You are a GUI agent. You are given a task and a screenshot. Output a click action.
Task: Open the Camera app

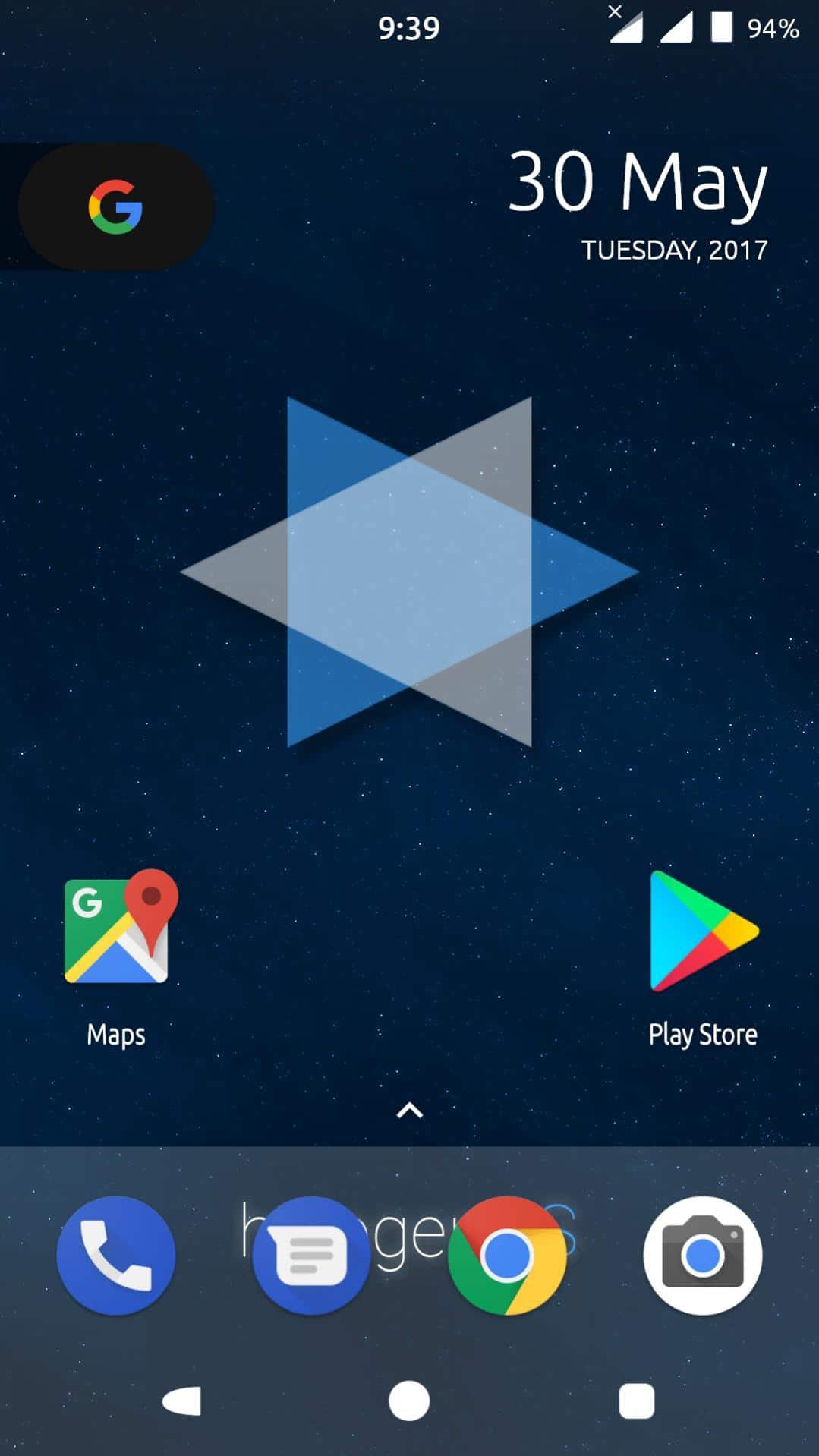702,1256
